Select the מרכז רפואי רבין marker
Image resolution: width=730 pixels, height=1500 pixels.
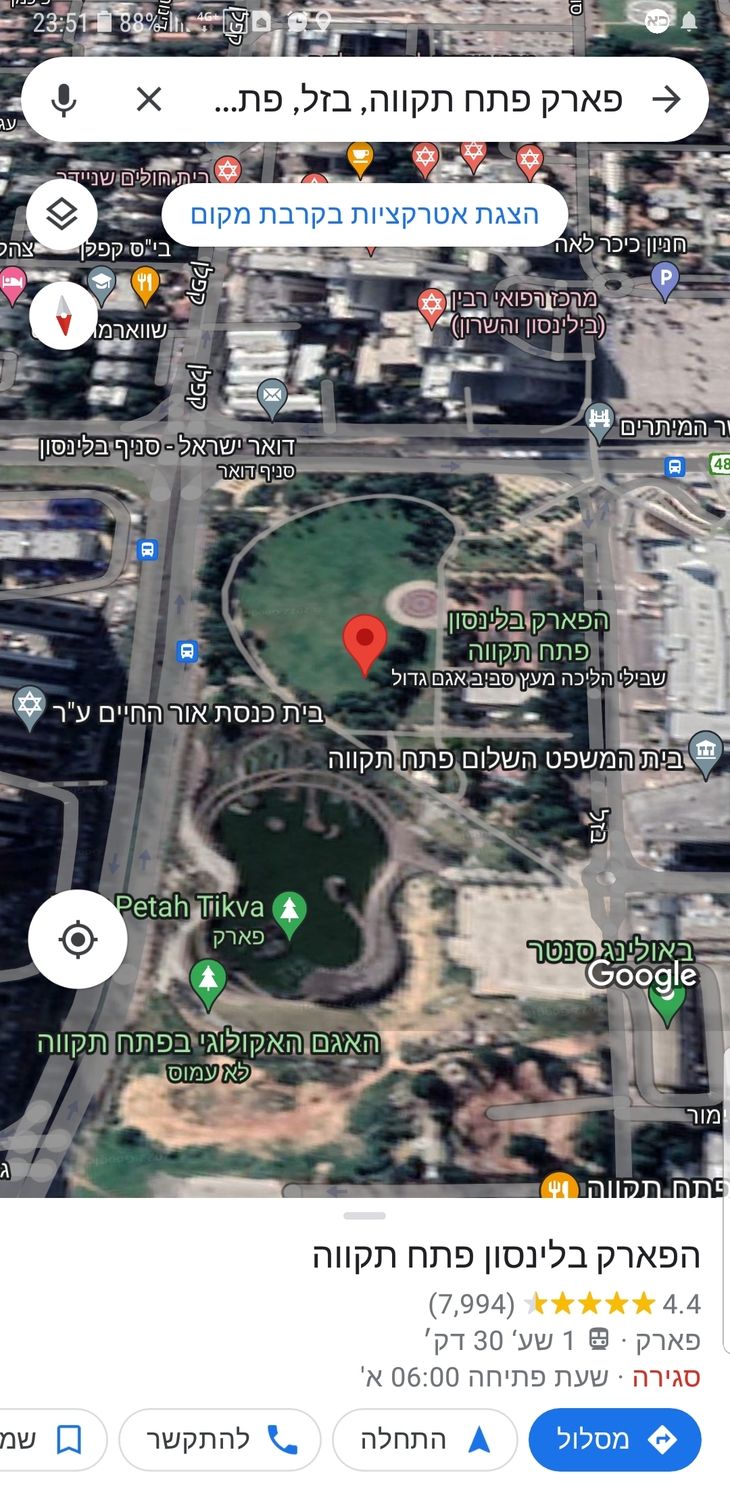(431, 304)
